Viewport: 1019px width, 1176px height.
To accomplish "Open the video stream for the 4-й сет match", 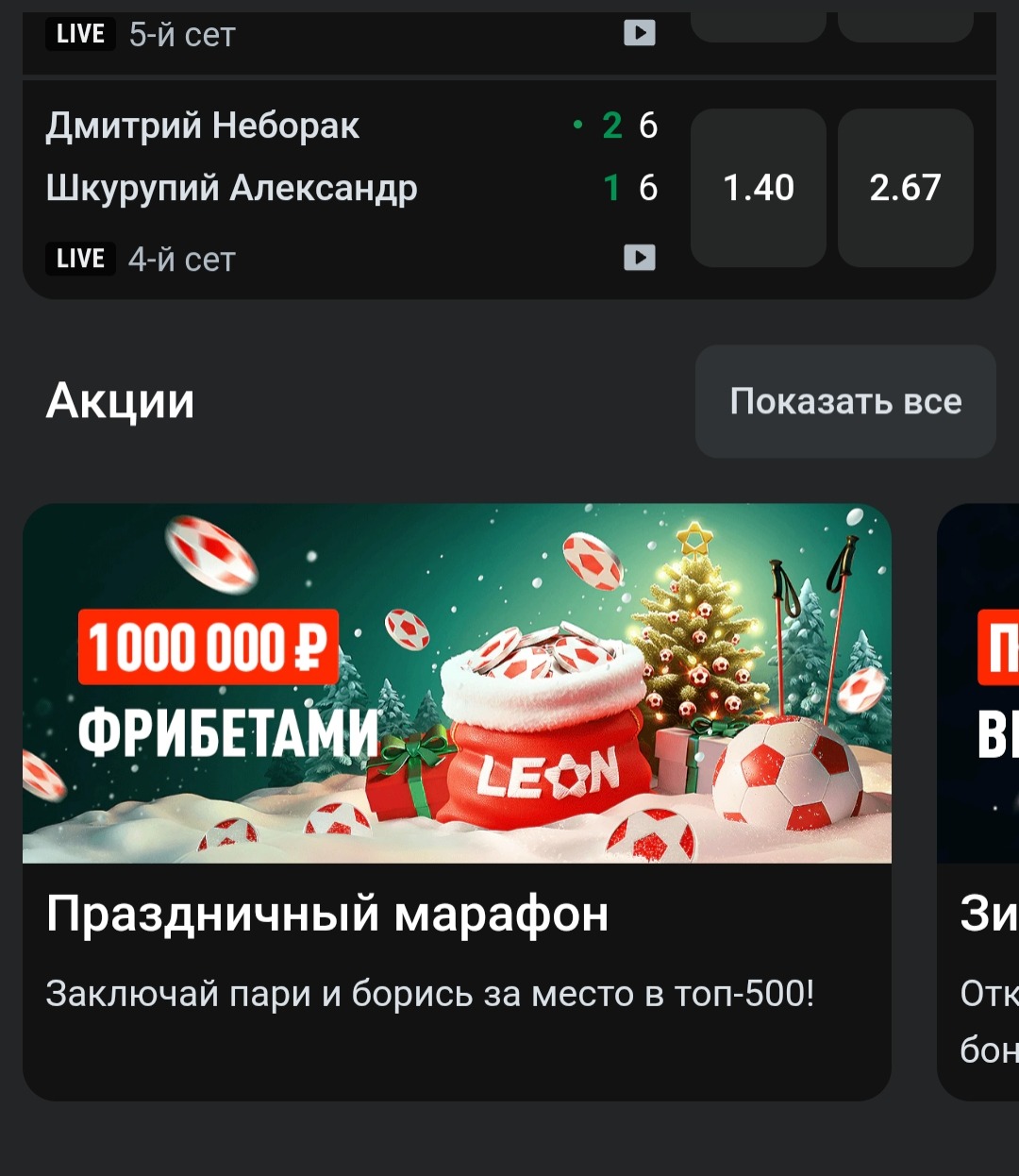I will pos(641,257).
